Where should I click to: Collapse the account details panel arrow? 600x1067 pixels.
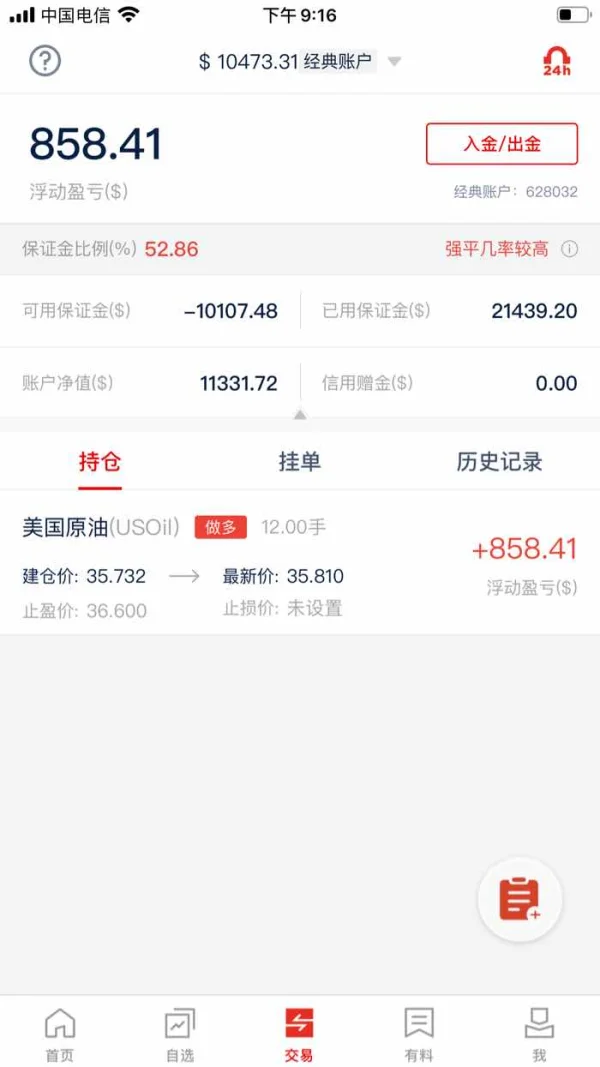[x=300, y=414]
